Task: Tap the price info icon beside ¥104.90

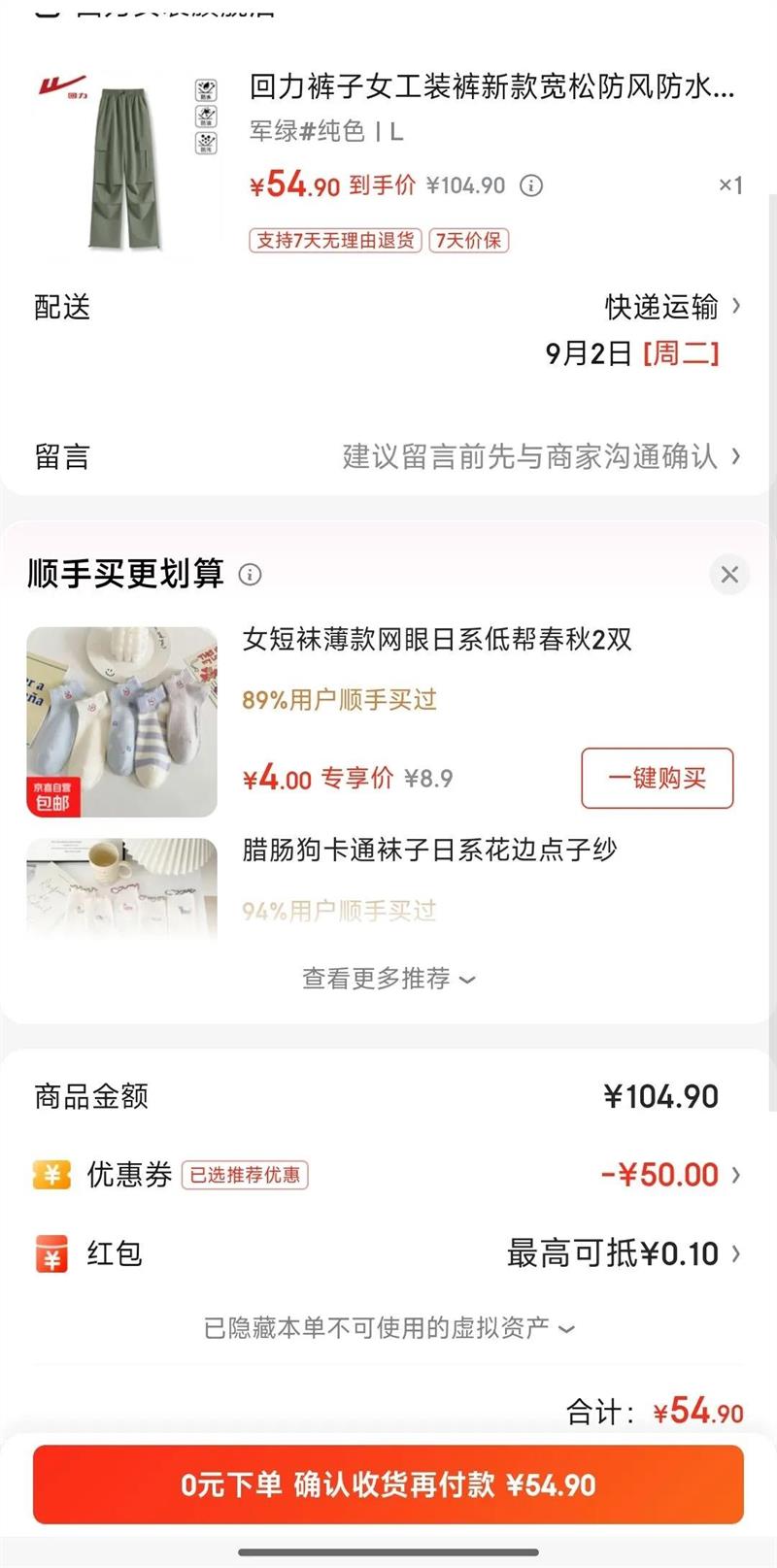Action: pos(531,185)
